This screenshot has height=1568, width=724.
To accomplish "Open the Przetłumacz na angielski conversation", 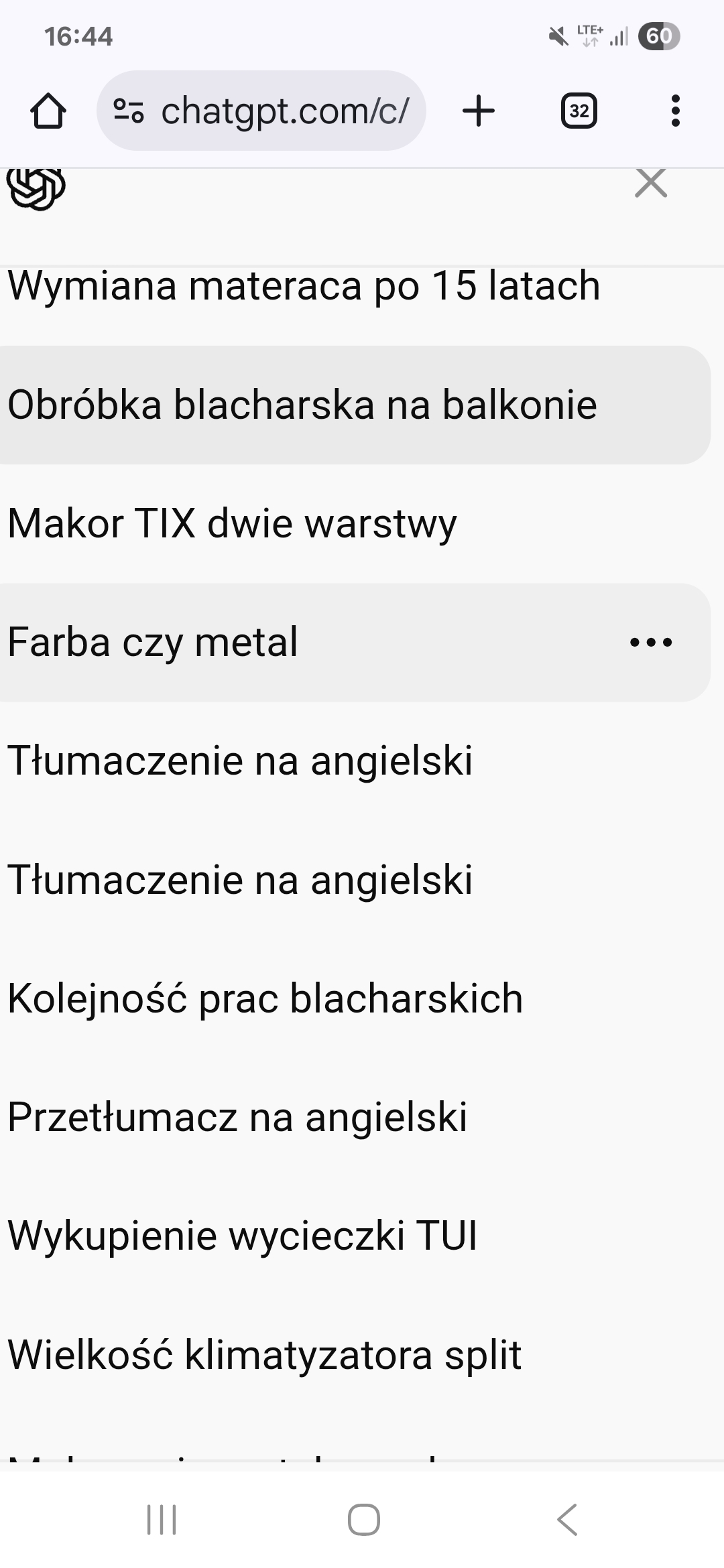I will click(237, 1118).
